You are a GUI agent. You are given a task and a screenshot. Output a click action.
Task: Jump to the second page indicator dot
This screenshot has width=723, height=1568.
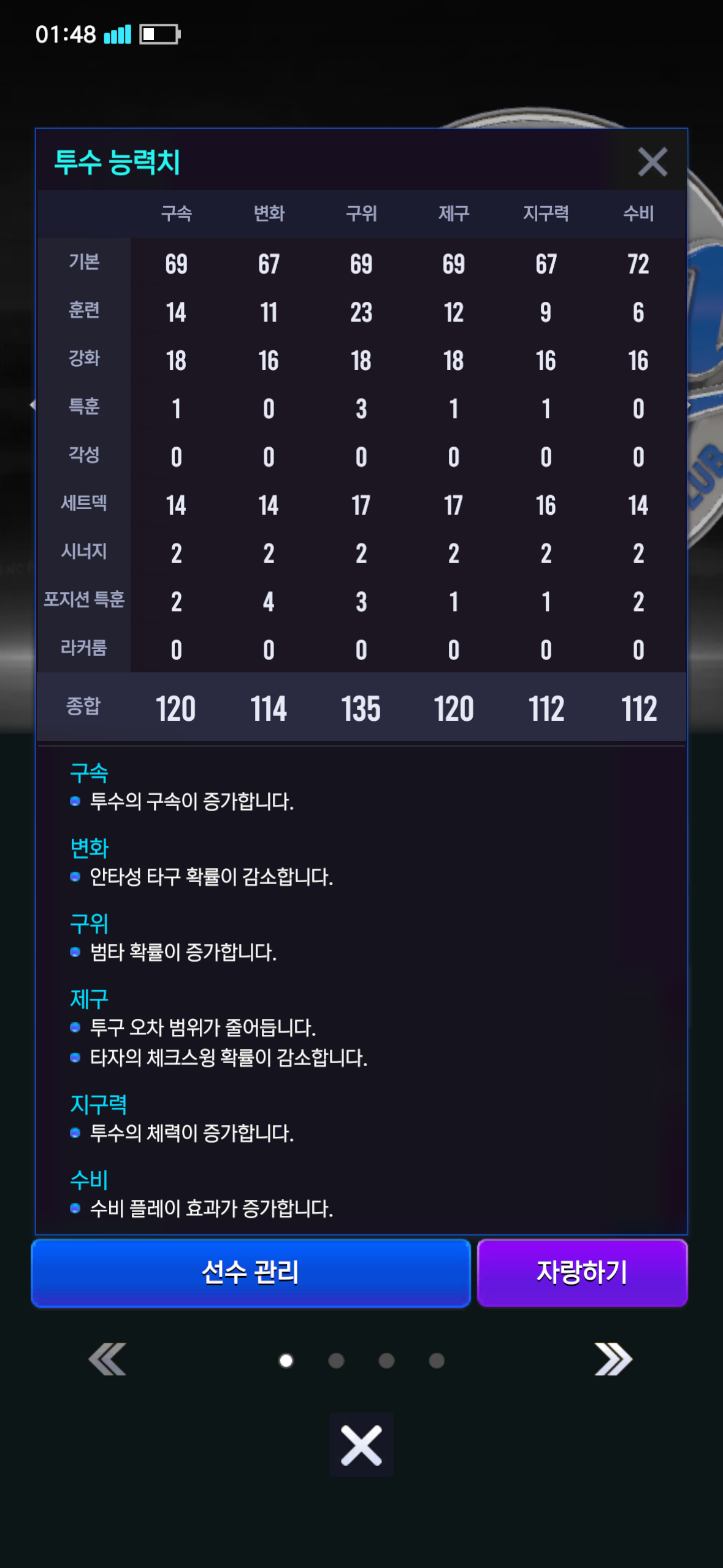tap(336, 1361)
